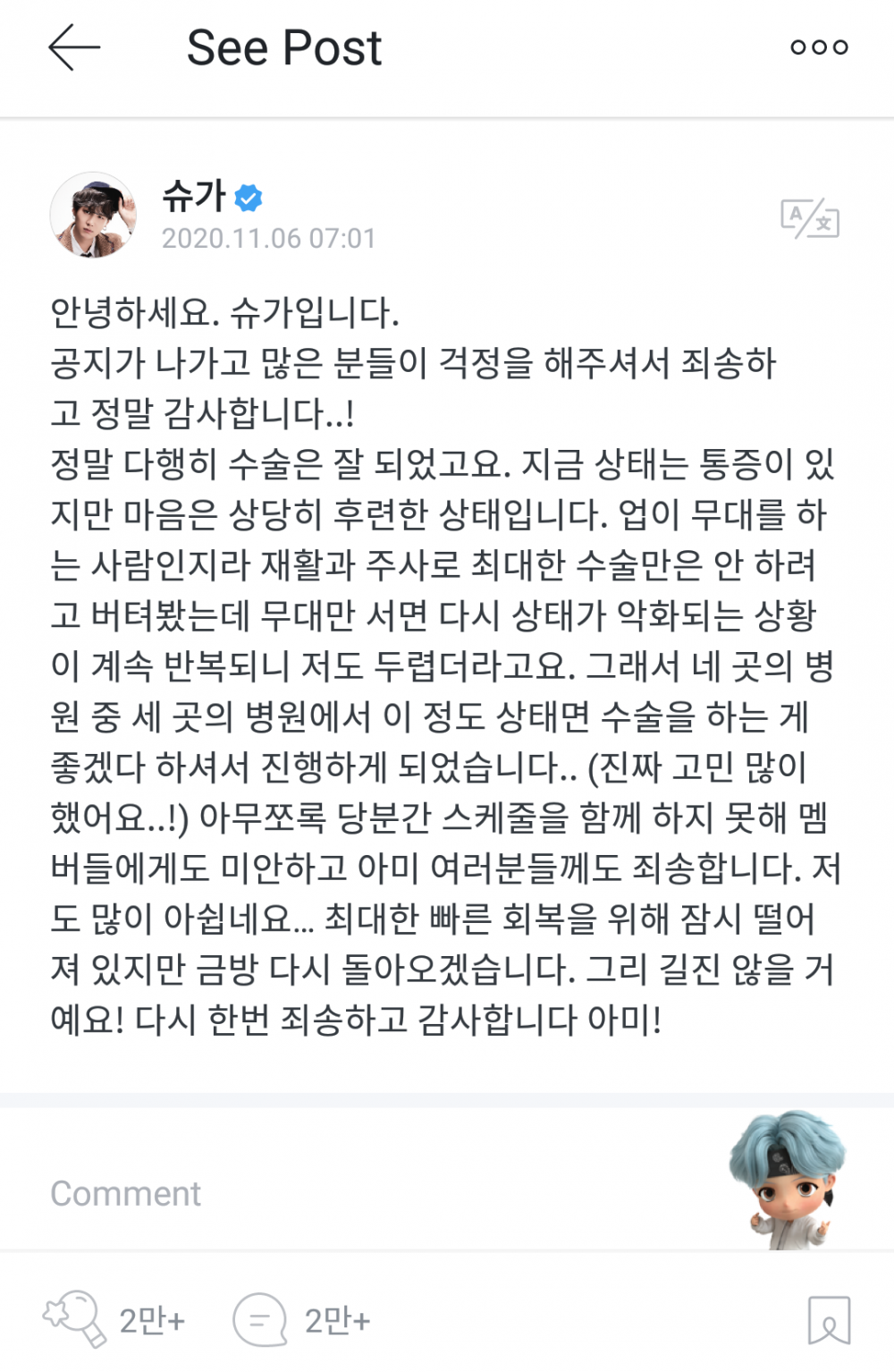The height and width of the screenshot is (1372, 894).
Task: Cheer the post with the 2만+ cheer icon
Action: point(75,1318)
